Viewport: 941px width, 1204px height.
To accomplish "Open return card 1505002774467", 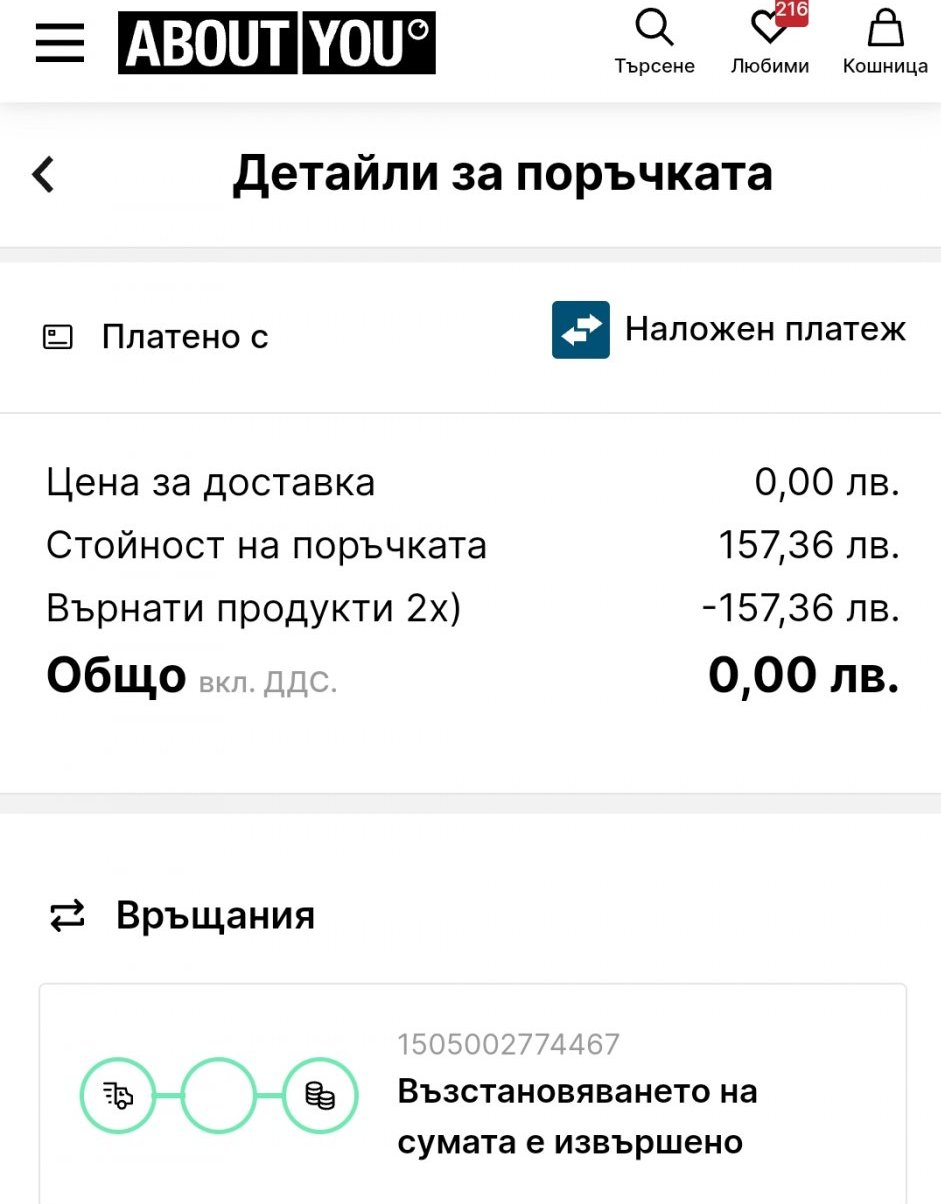I will tap(472, 1095).
